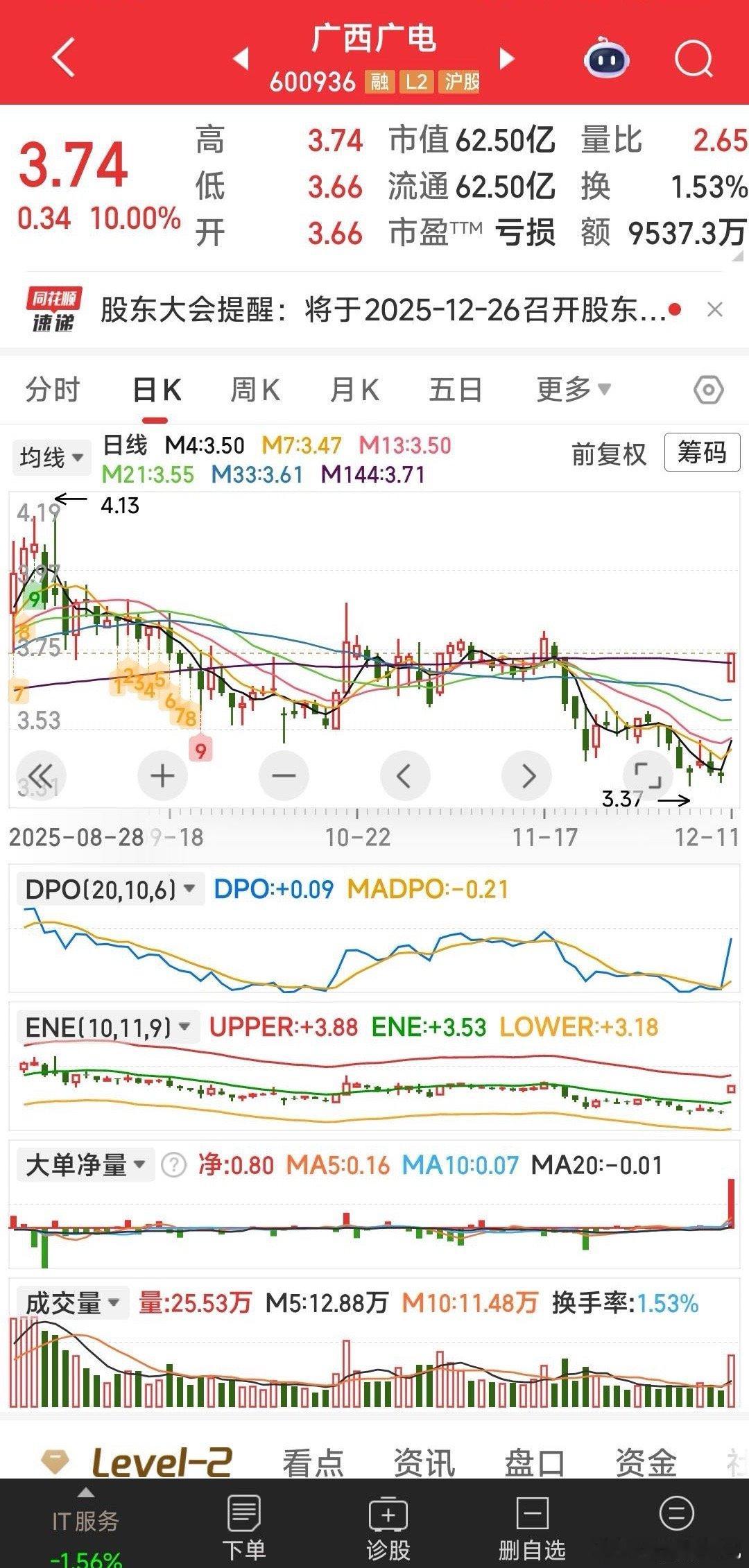Switch to the previous stock arrow
749x1568 pixels.
pyautogui.click(x=241, y=59)
